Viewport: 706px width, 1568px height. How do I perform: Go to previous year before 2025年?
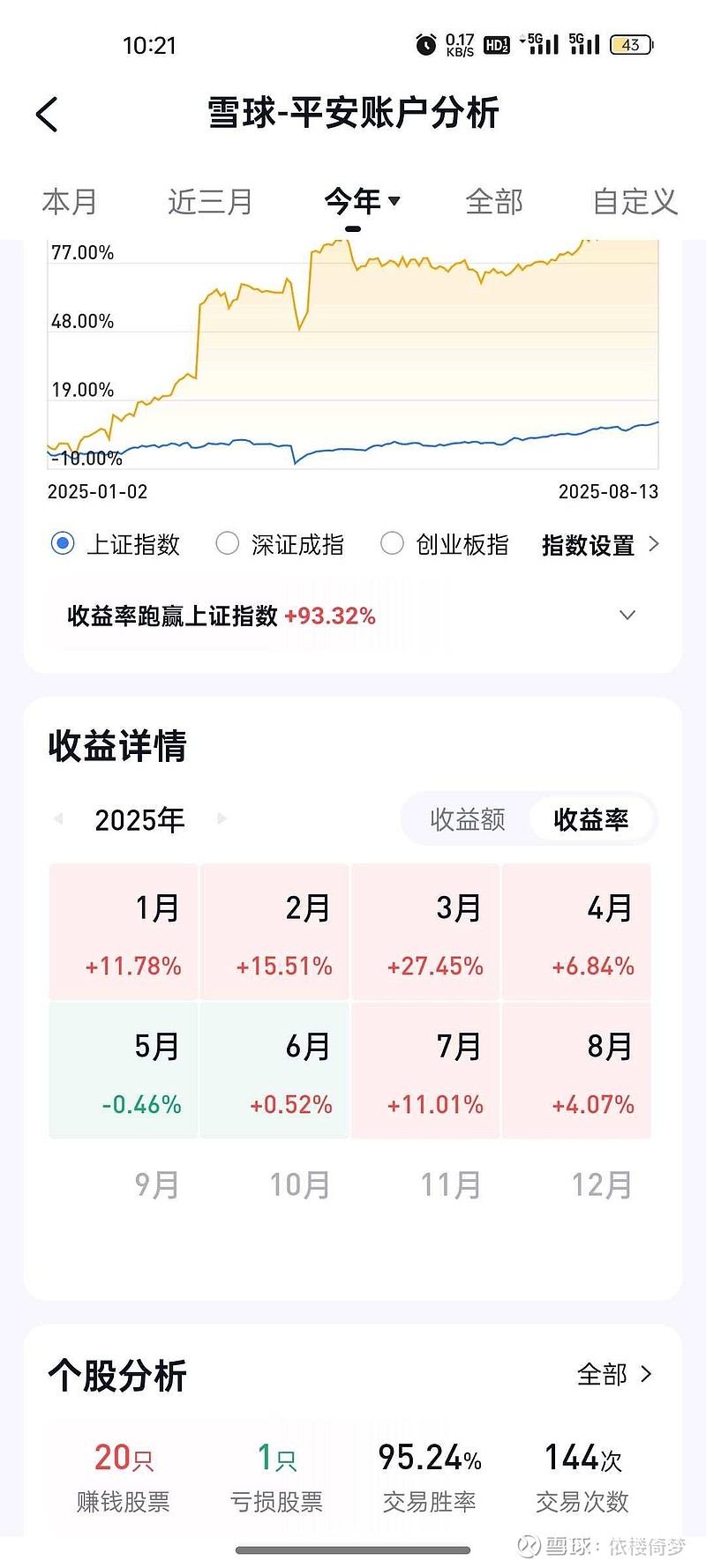58,819
